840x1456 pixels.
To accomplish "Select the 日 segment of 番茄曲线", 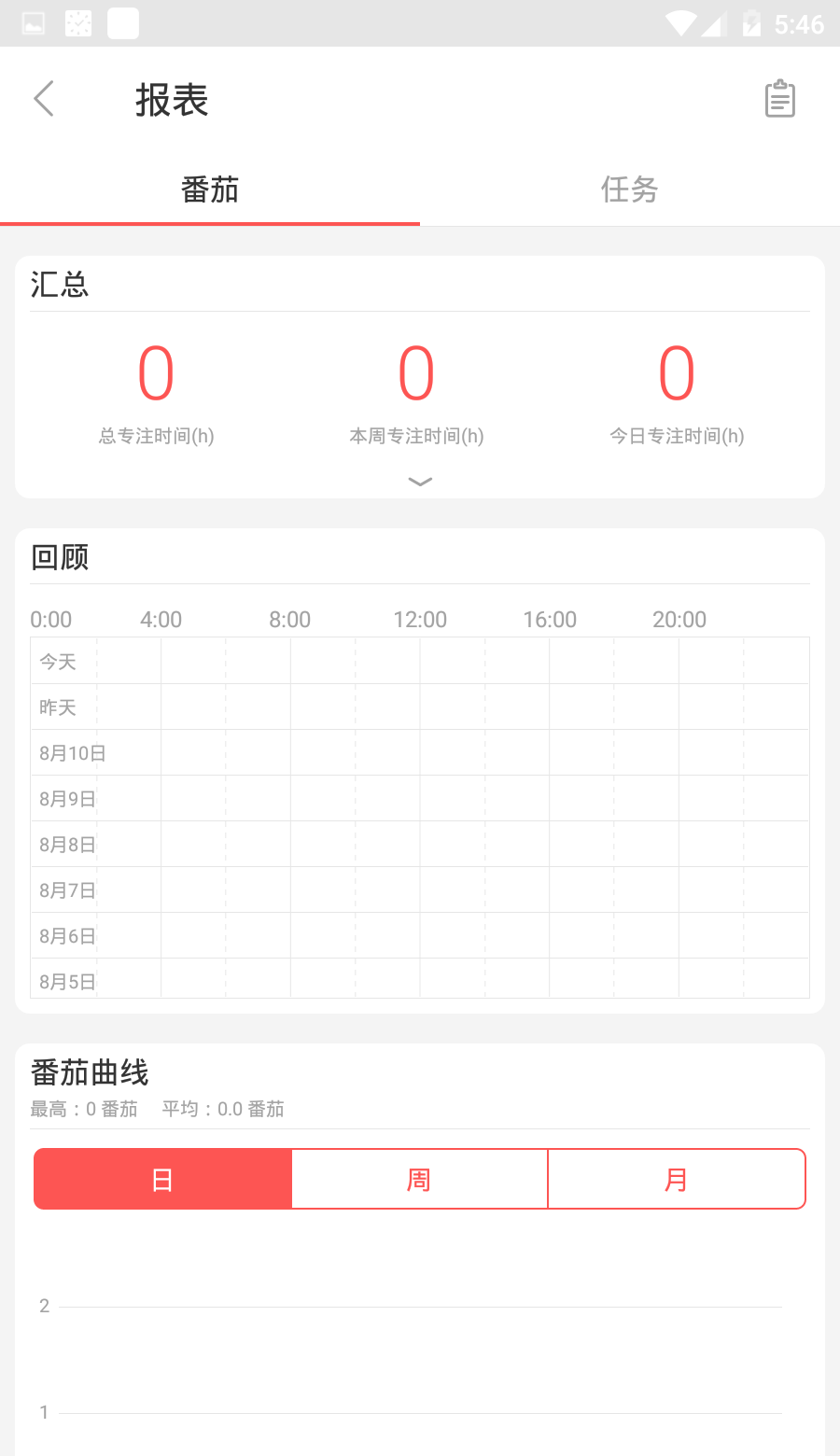I will pyautogui.click(x=162, y=1180).
